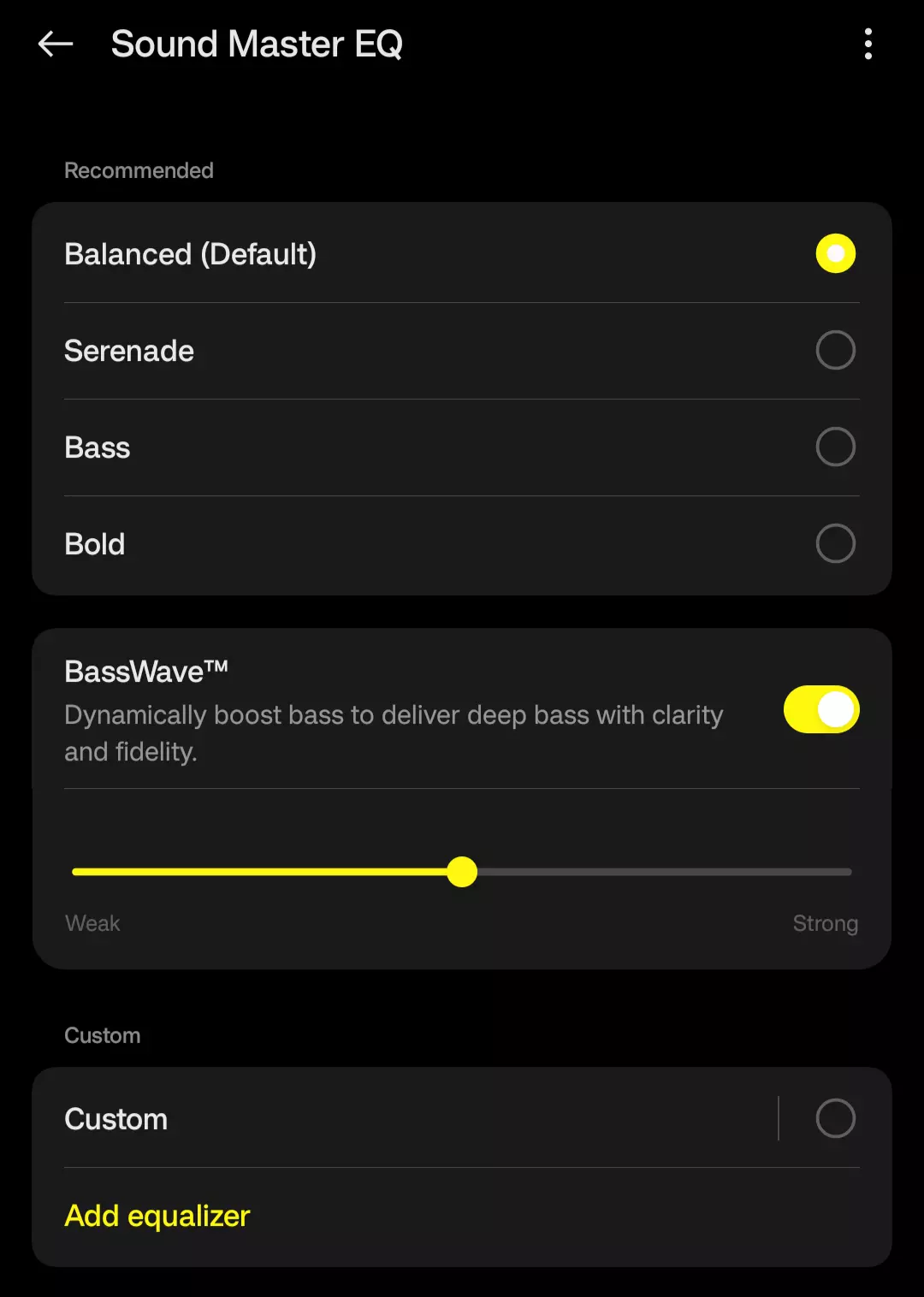Select the Balanced (Default) preset
The height and width of the screenshot is (1297, 924).
(x=835, y=254)
